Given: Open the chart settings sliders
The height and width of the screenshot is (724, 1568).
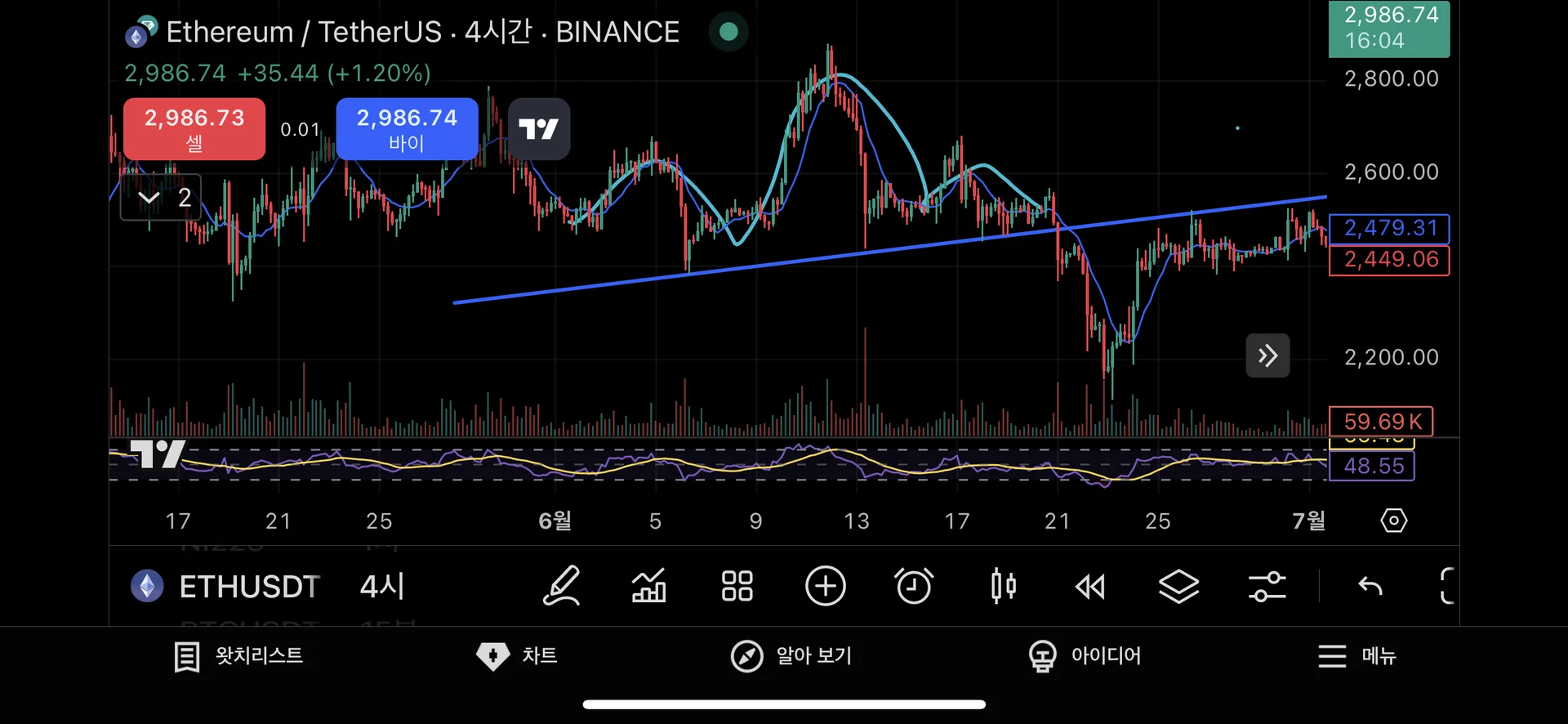Looking at the screenshot, I should coord(1267,587).
